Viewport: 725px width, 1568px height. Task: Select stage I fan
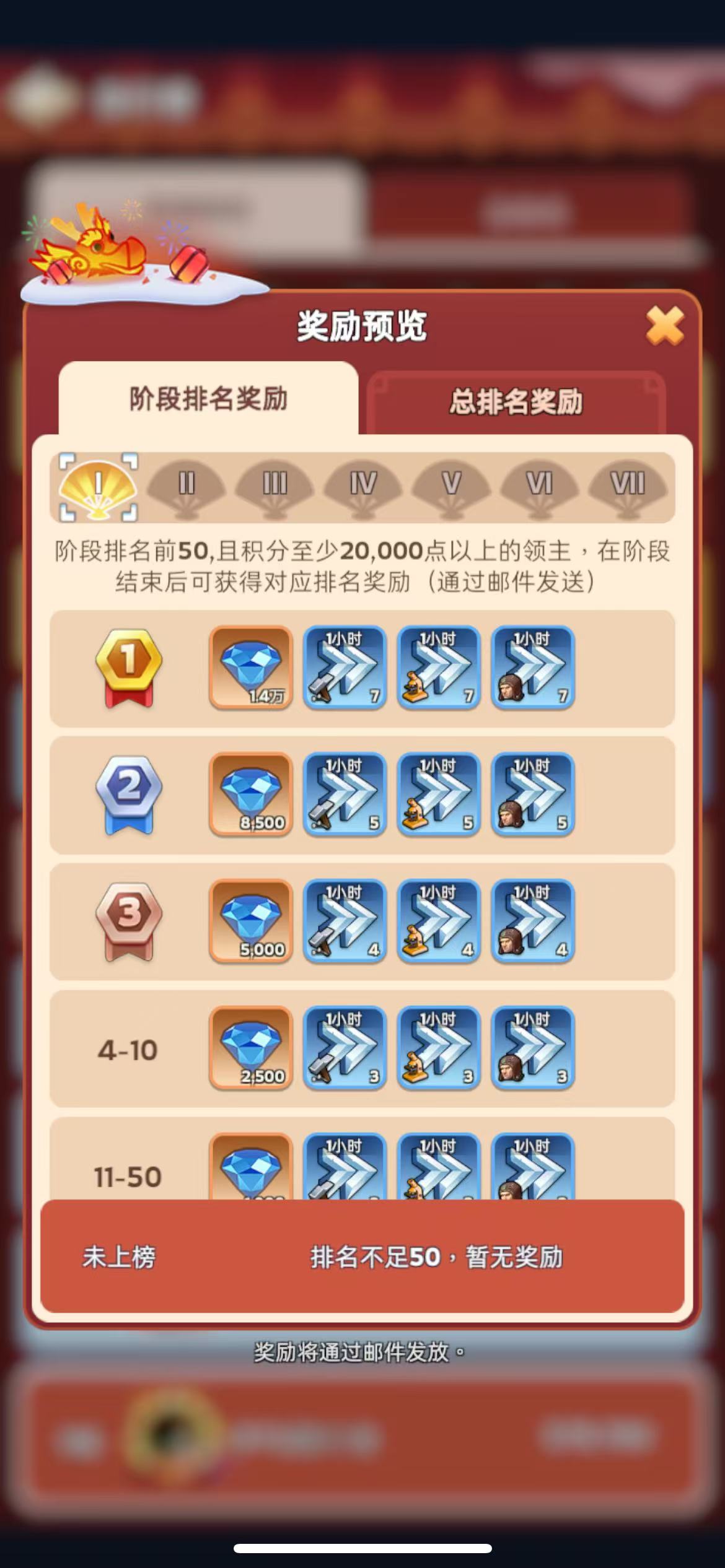(98, 486)
